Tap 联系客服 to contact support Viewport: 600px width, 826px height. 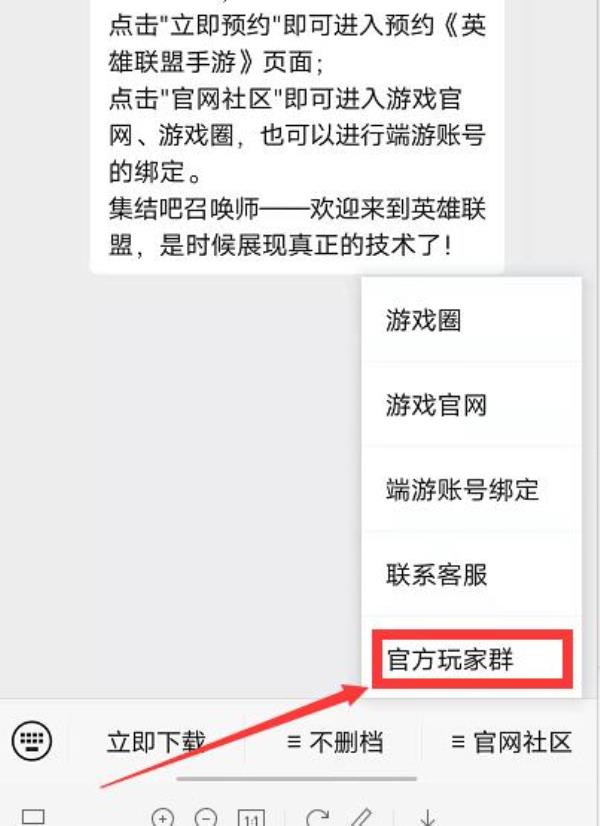[x=436, y=575]
